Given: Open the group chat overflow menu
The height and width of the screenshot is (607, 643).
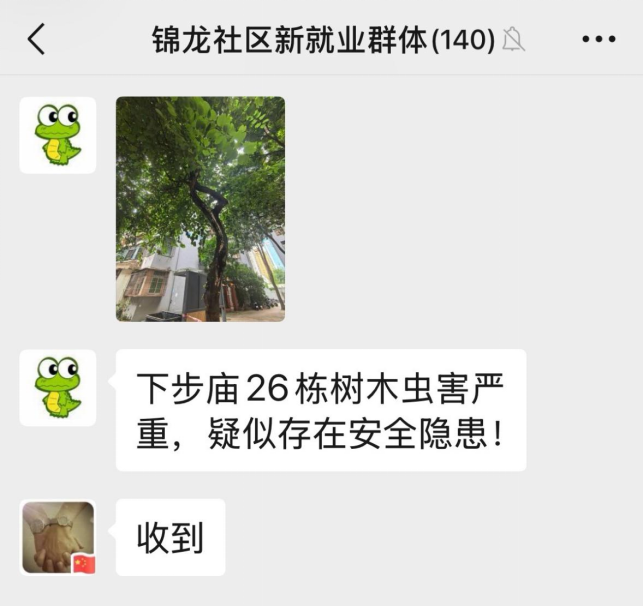Looking at the screenshot, I should (598, 40).
